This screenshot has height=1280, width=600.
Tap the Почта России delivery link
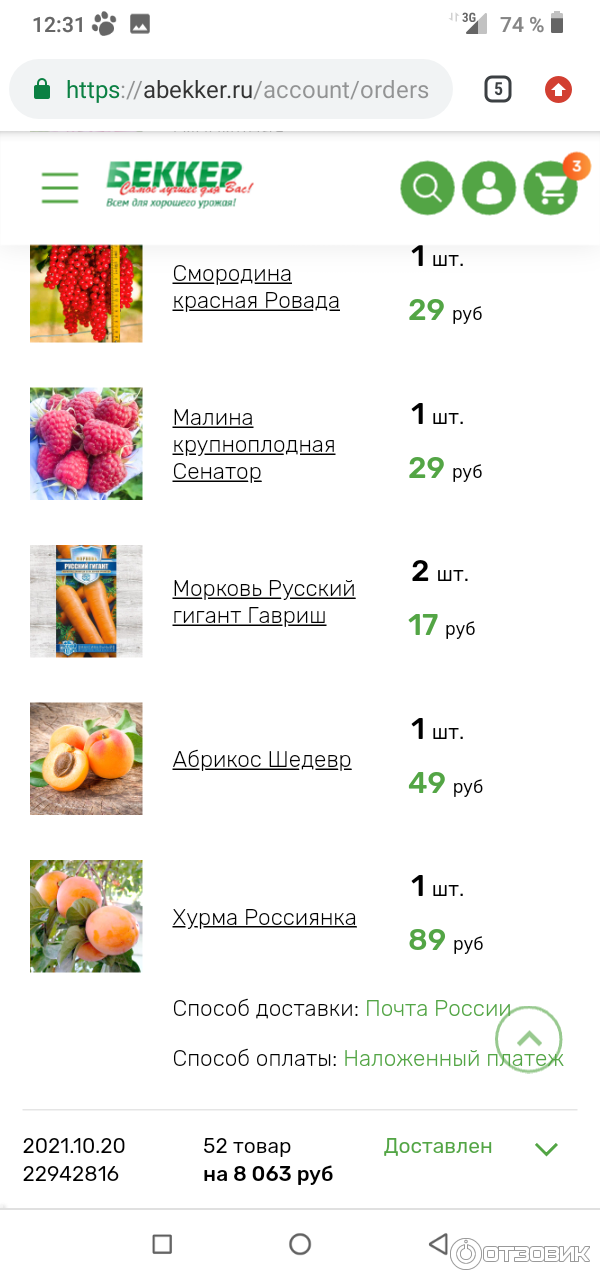click(438, 1008)
